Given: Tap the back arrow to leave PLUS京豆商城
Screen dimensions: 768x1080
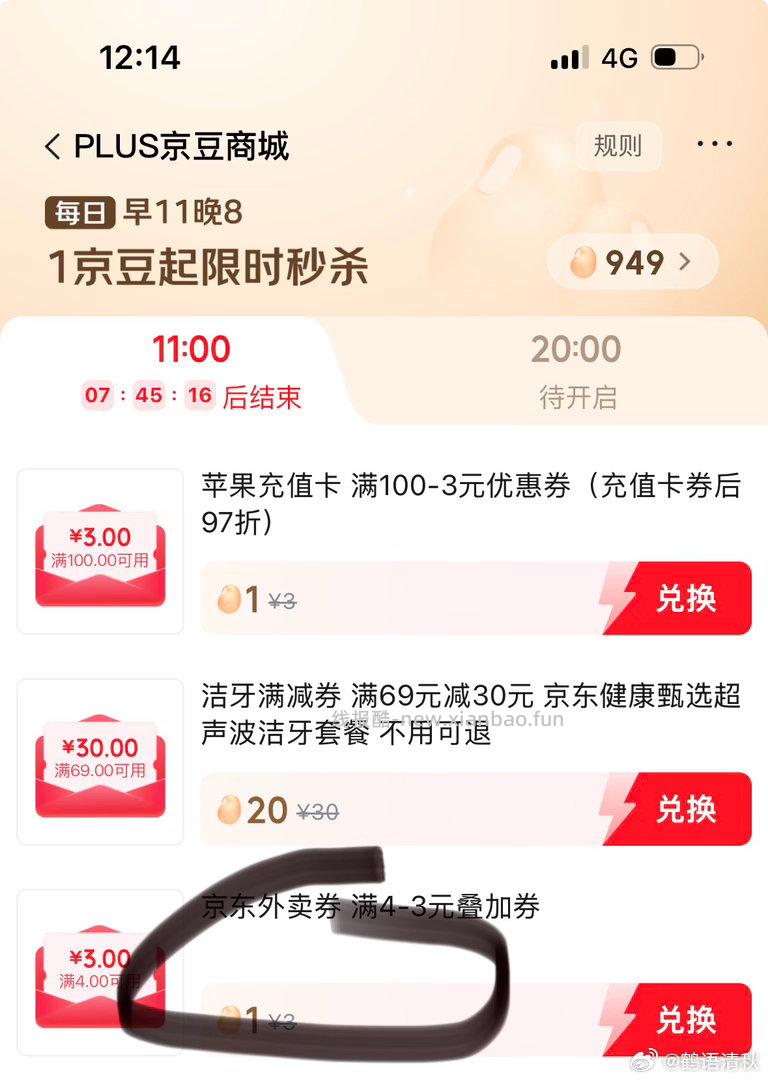Looking at the screenshot, I should click(x=53, y=146).
